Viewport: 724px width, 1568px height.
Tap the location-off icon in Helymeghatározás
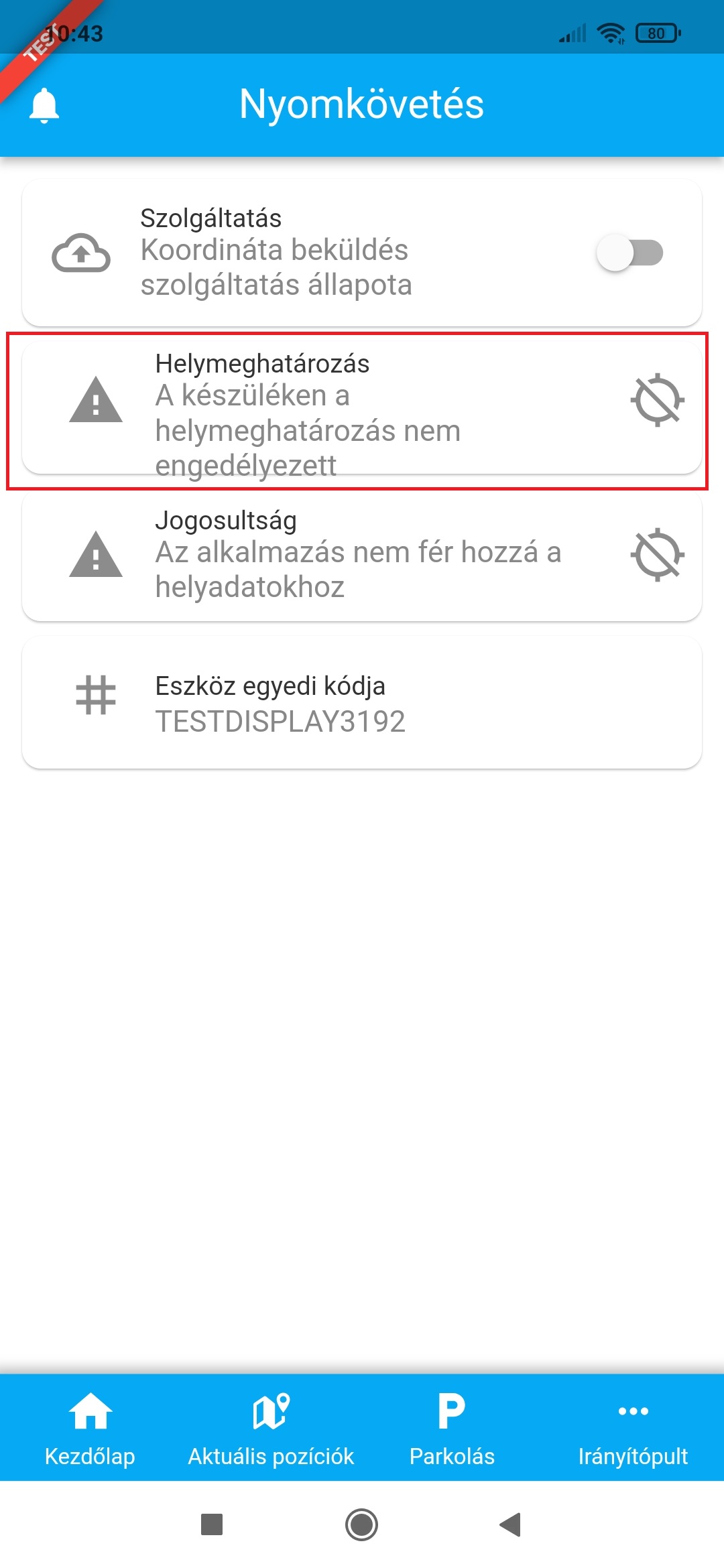(x=657, y=400)
